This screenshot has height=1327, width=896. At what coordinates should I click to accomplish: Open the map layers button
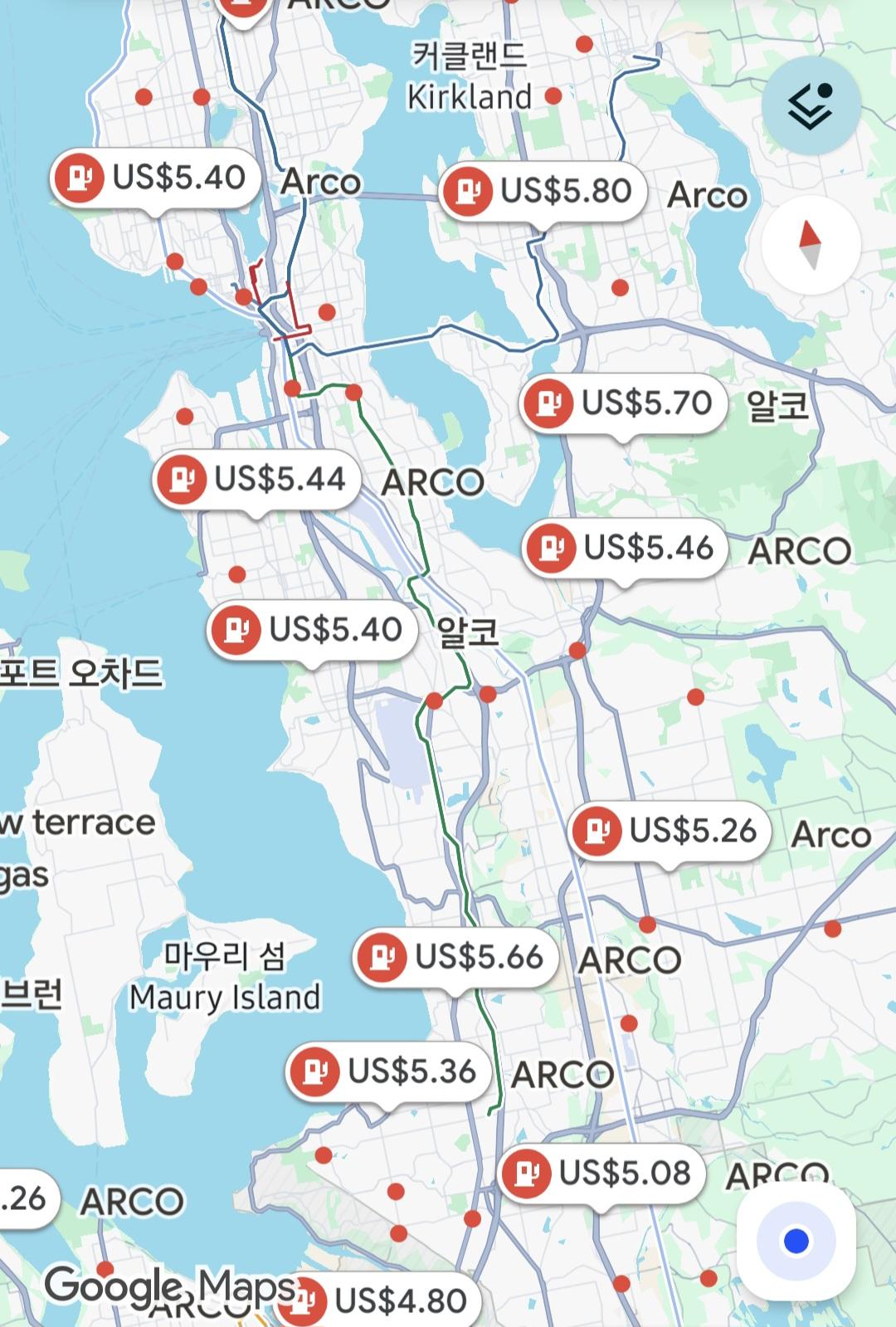tap(811, 105)
